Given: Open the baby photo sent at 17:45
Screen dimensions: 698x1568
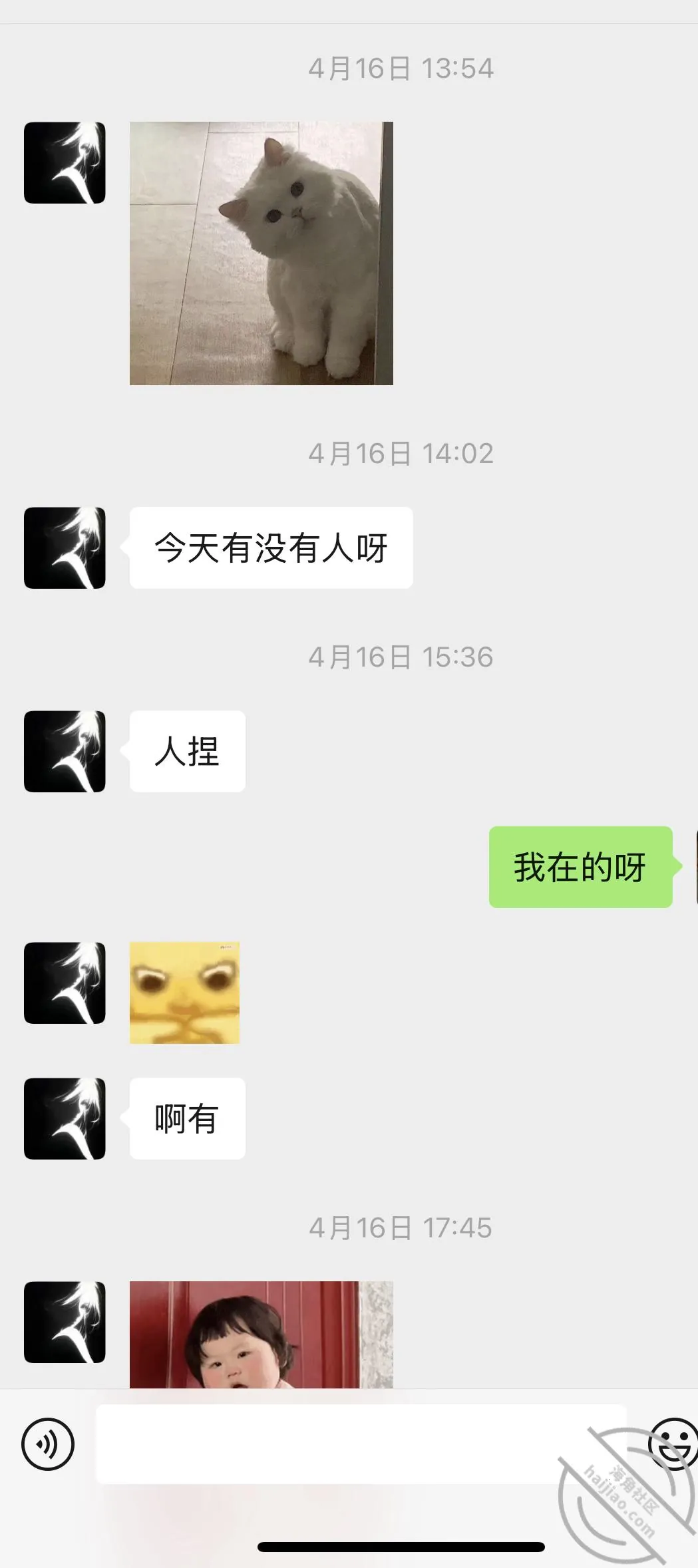Looking at the screenshot, I should click(261, 1334).
